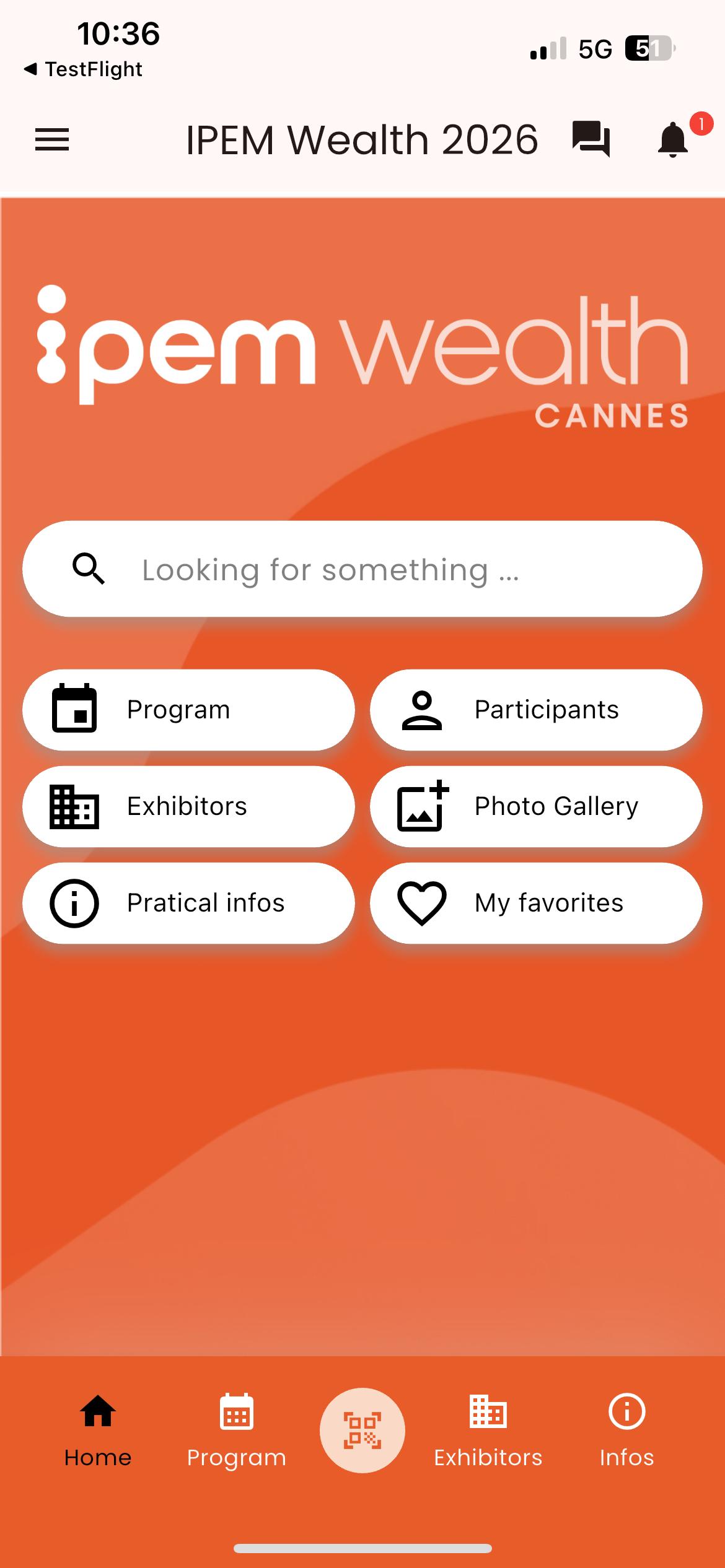Tap the person icon on Participants card
Viewport: 725px width, 1568px height.
click(422, 710)
